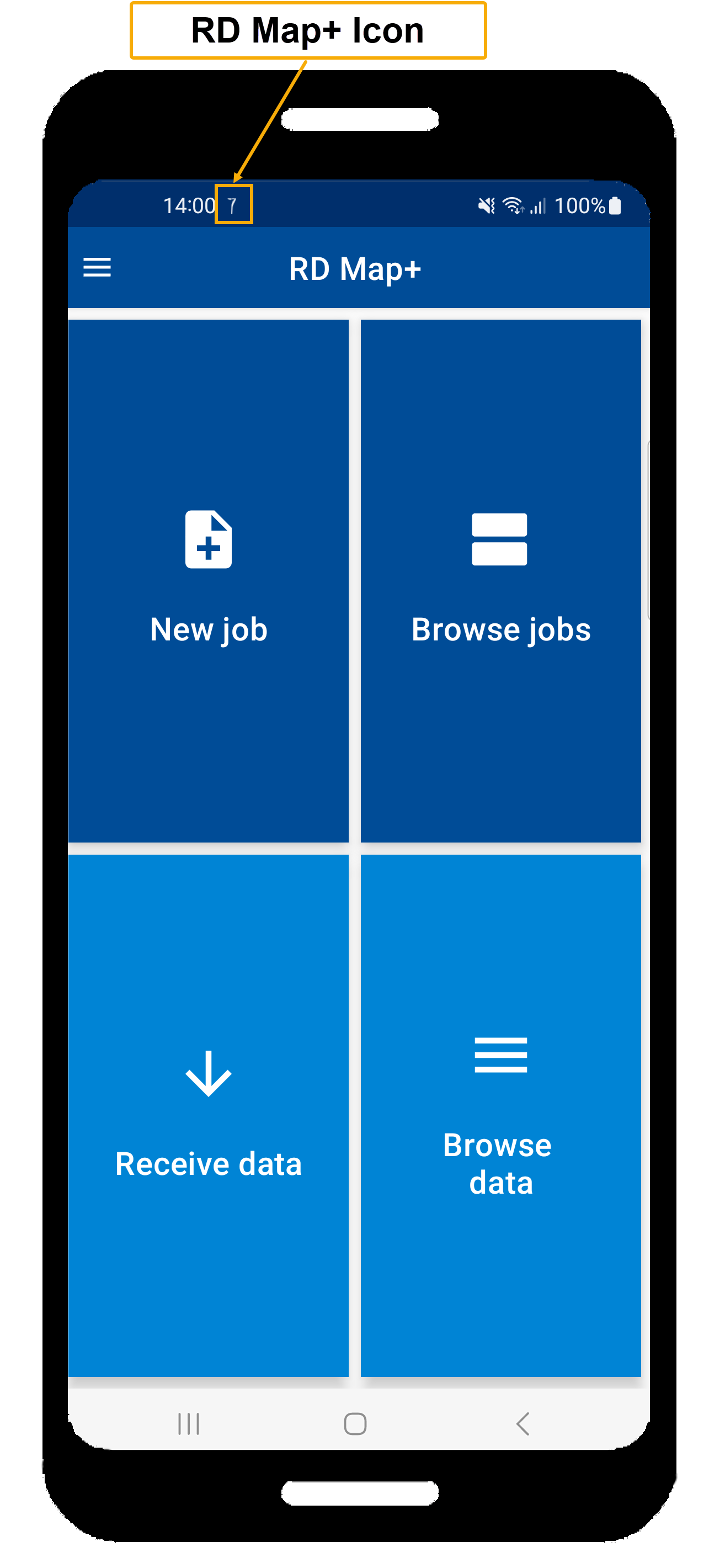This screenshot has height=1568, width=709.
Task: Open the hamburger drawer menu
Action: pyautogui.click(x=97, y=267)
